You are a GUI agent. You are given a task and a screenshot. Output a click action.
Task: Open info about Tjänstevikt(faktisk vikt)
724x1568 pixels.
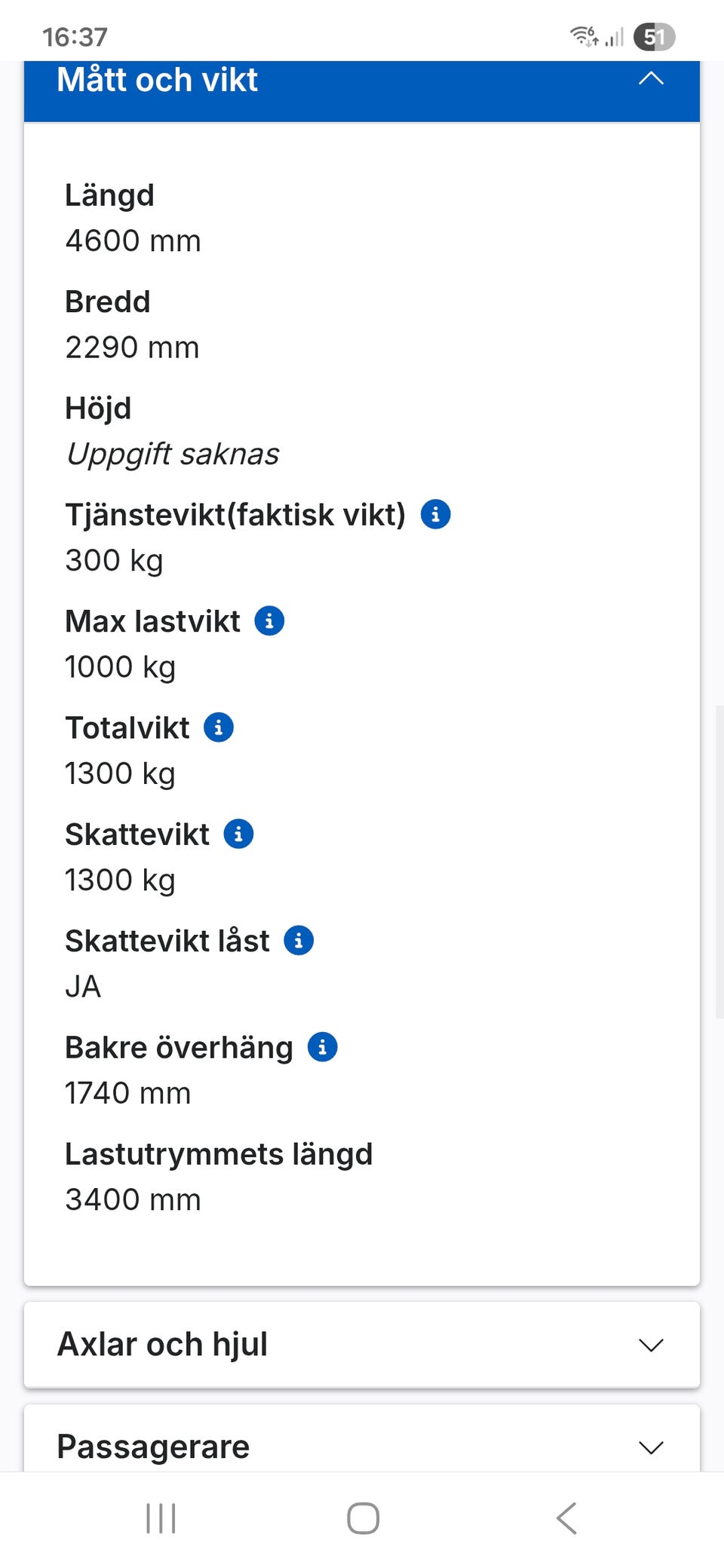(x=437, y=514)
